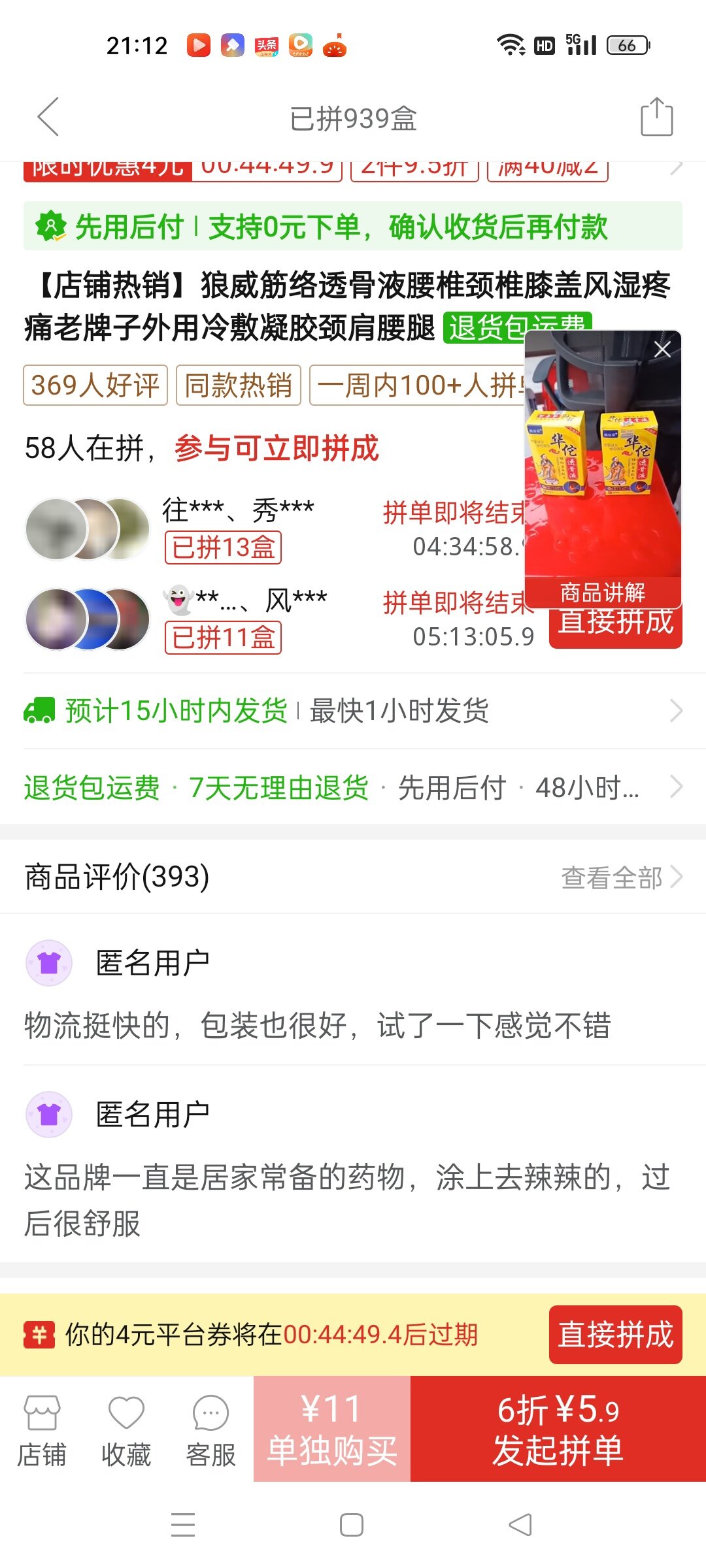
Task: View all reviews via 查看全部
Action: tap(621, 877)
